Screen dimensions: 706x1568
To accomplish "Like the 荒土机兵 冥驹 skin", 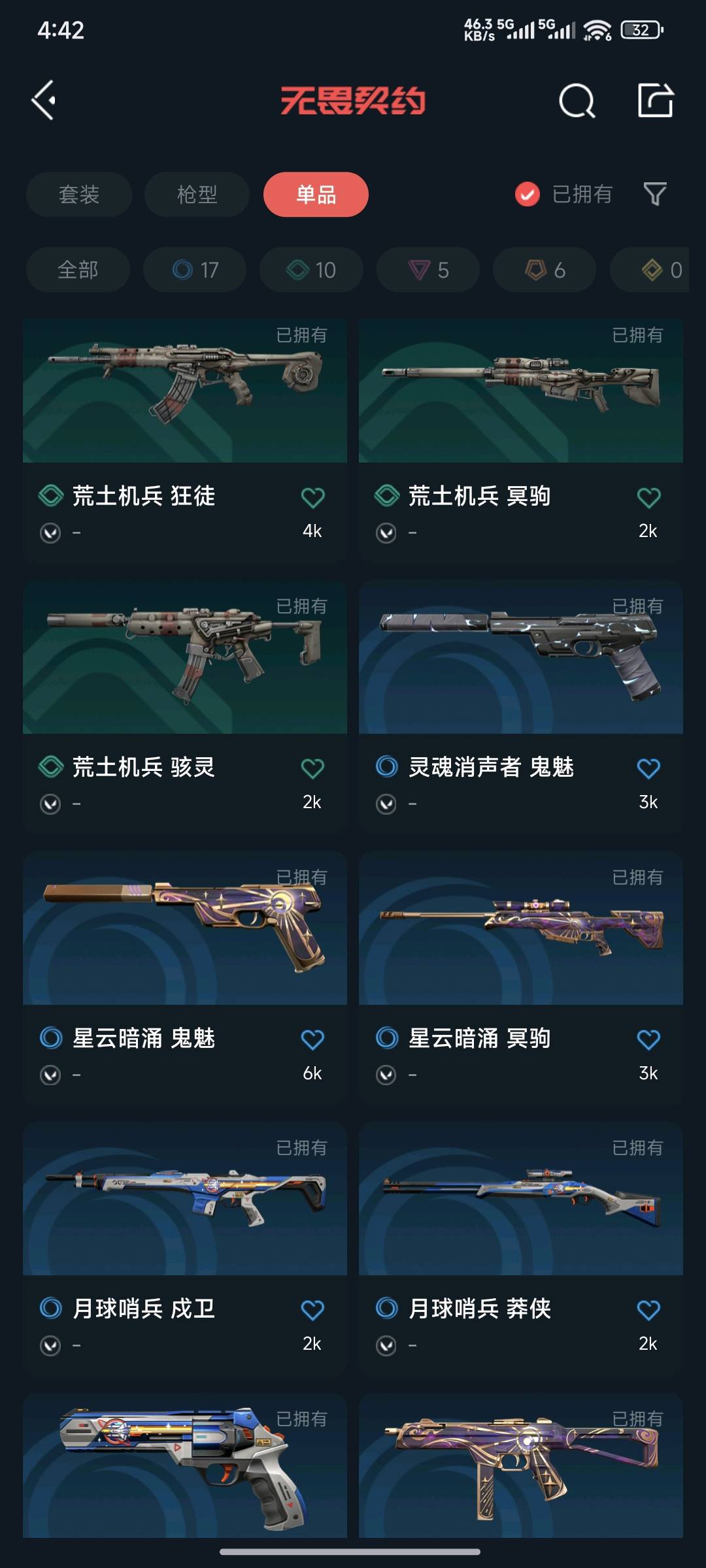I will 648,498.
